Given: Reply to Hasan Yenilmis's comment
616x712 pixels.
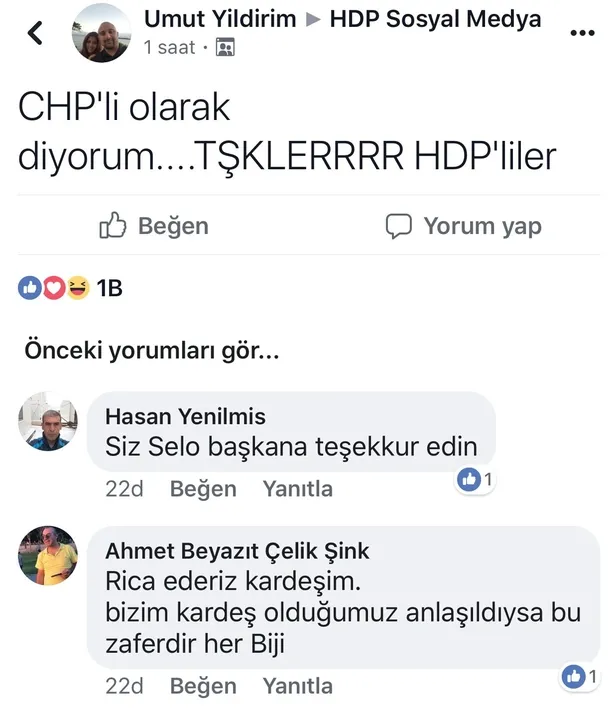Looking at the screenshot, I should [297, 489].
